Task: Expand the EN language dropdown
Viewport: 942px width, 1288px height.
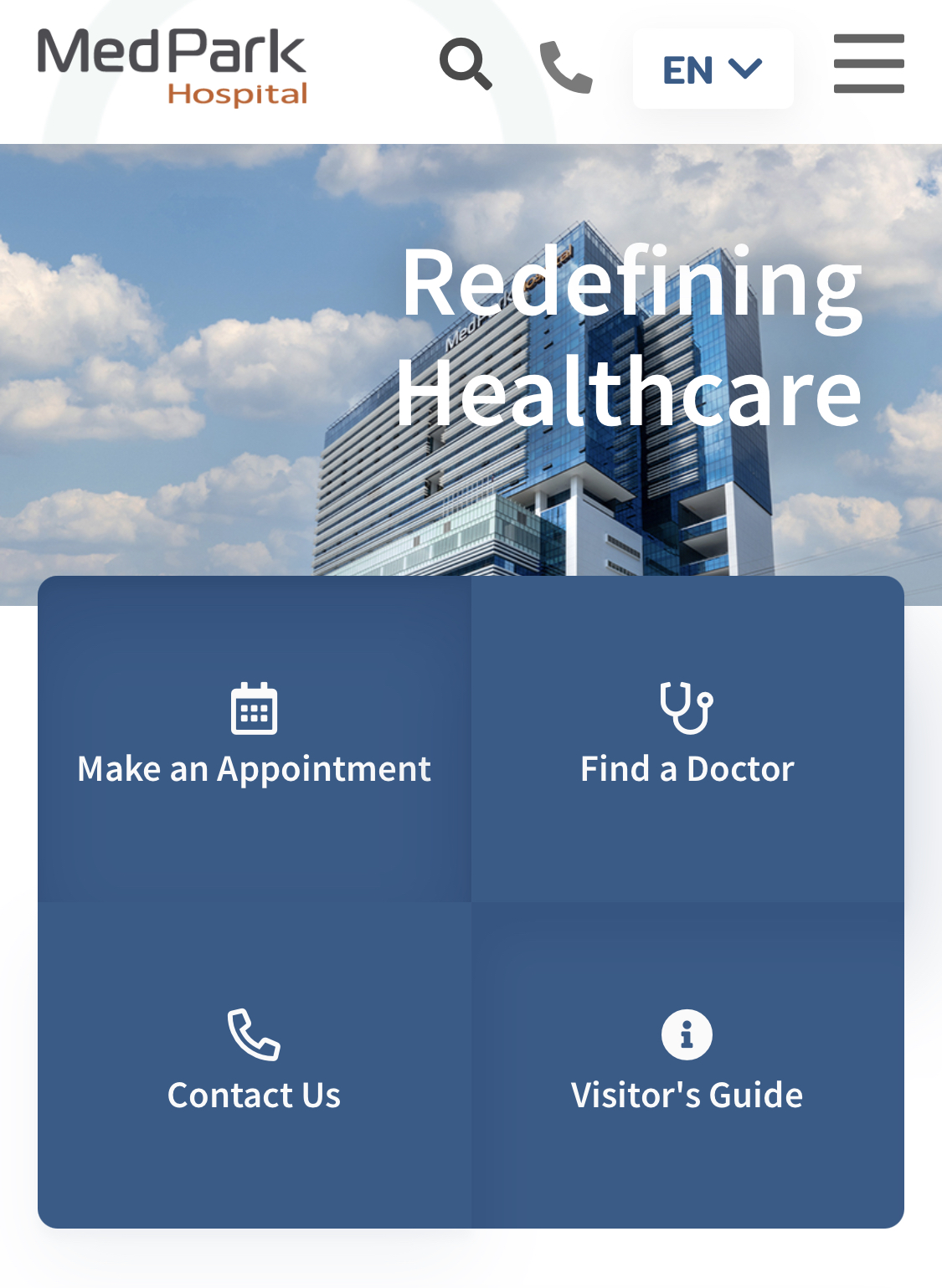Action: click(x=713, y=69)
